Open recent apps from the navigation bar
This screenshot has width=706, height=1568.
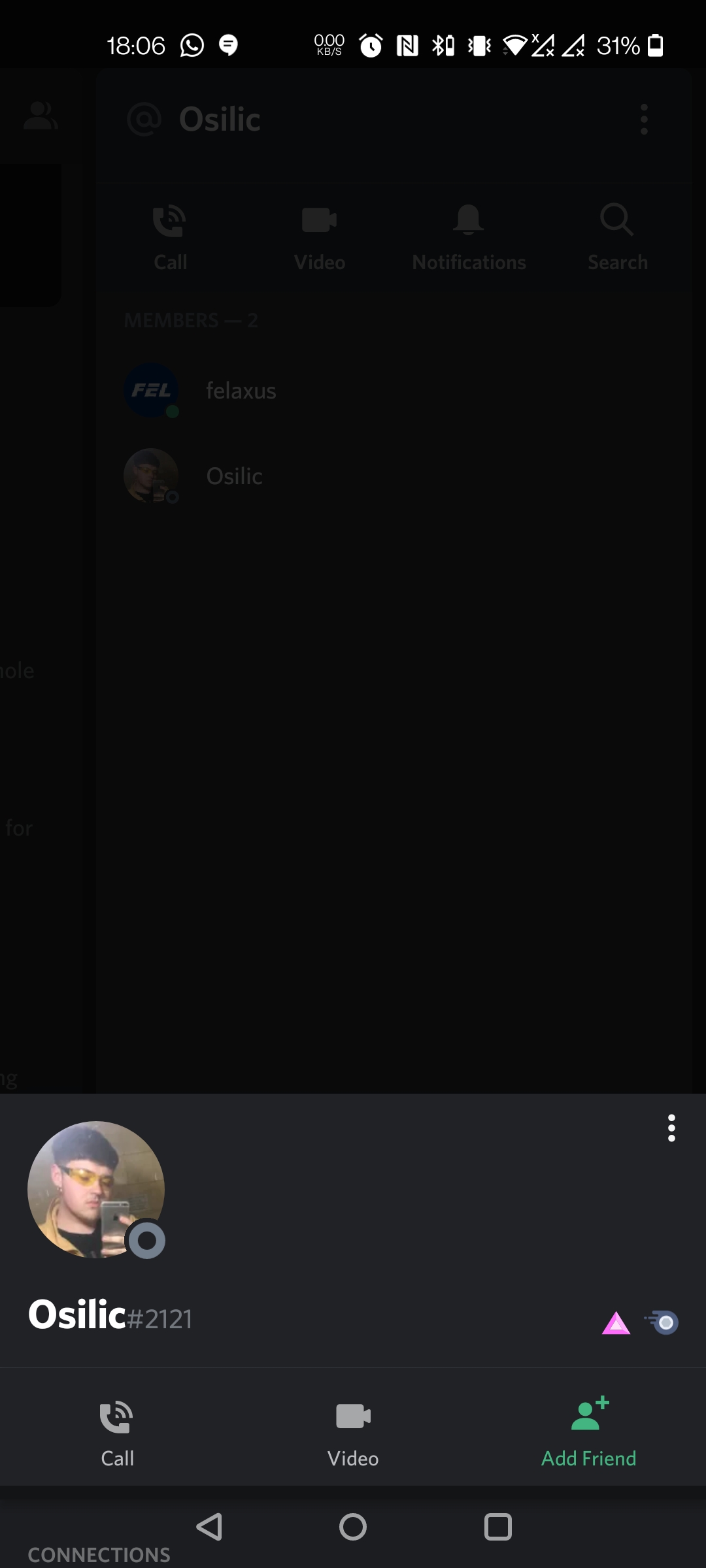(497, 1527)
